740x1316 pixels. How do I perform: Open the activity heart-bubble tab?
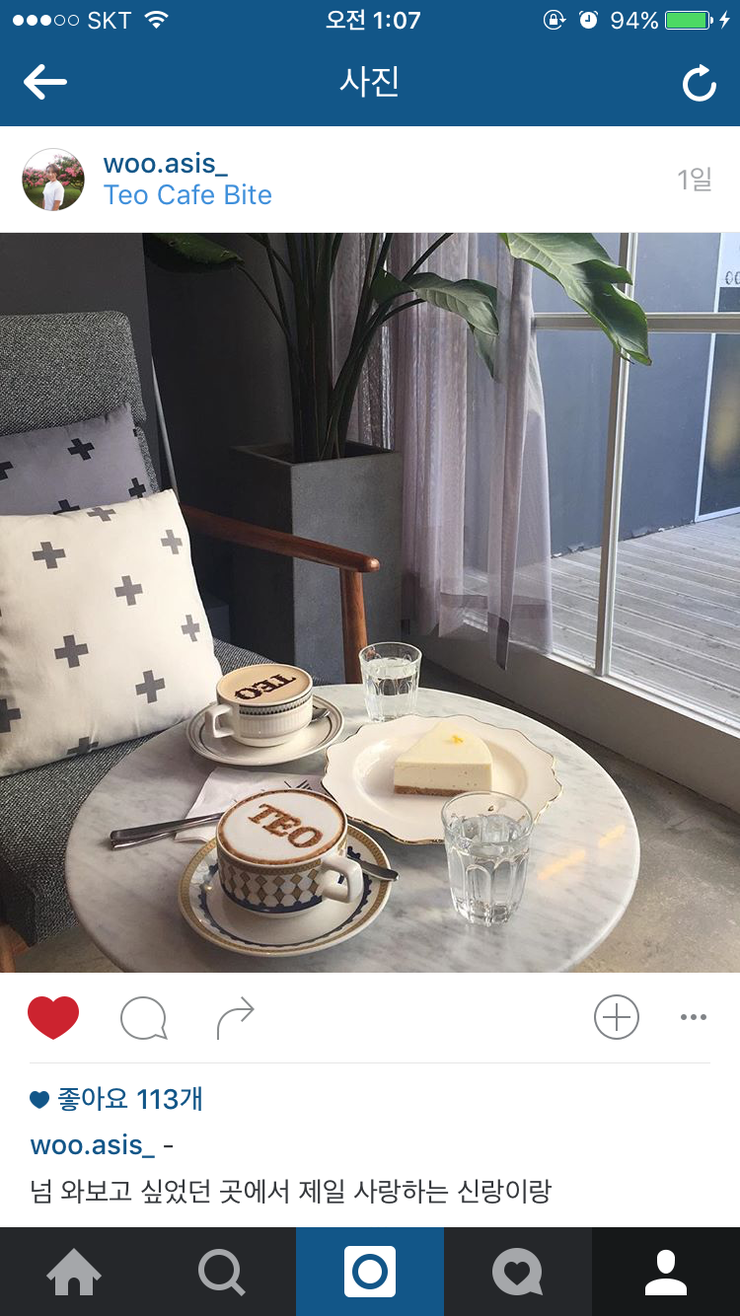point(518,1272)
